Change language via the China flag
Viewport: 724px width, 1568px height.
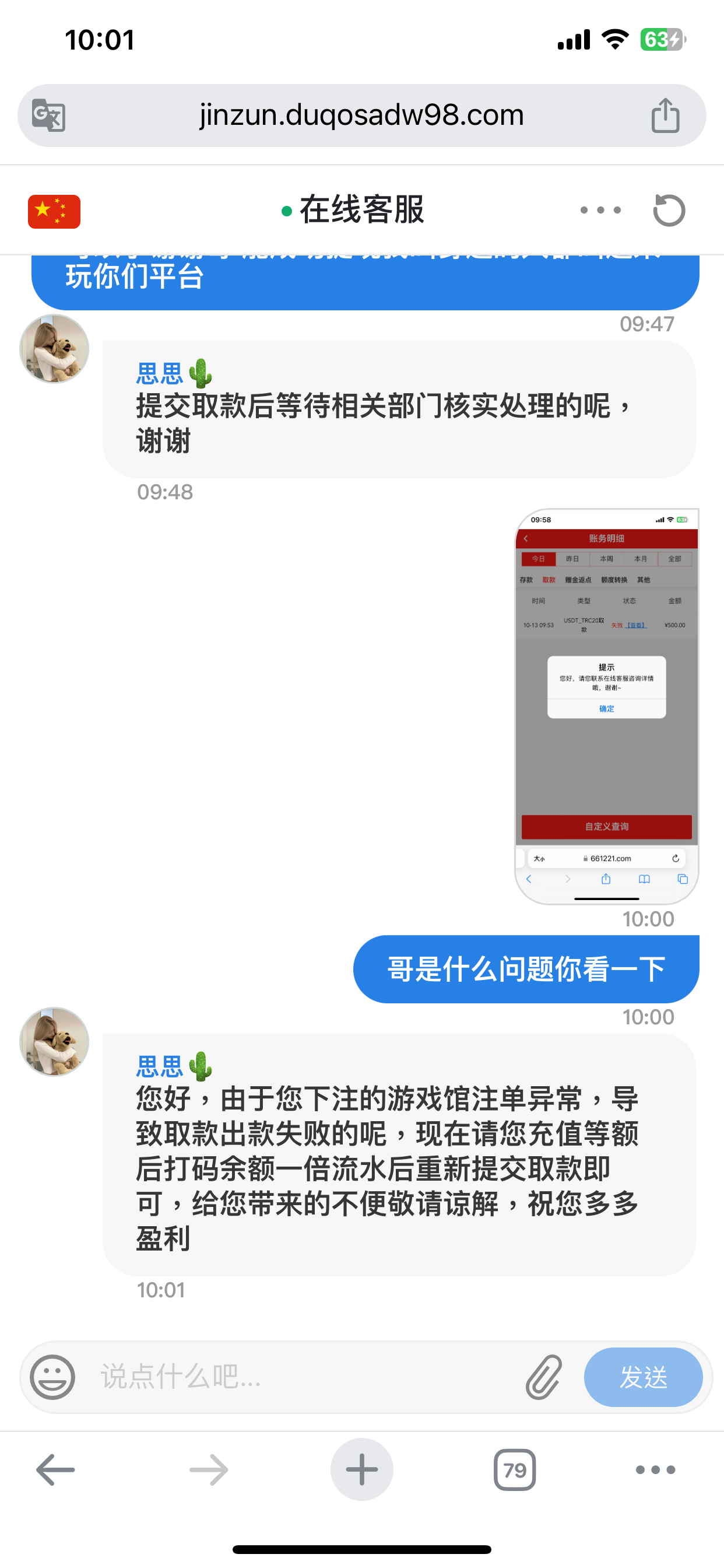point(54,211)
